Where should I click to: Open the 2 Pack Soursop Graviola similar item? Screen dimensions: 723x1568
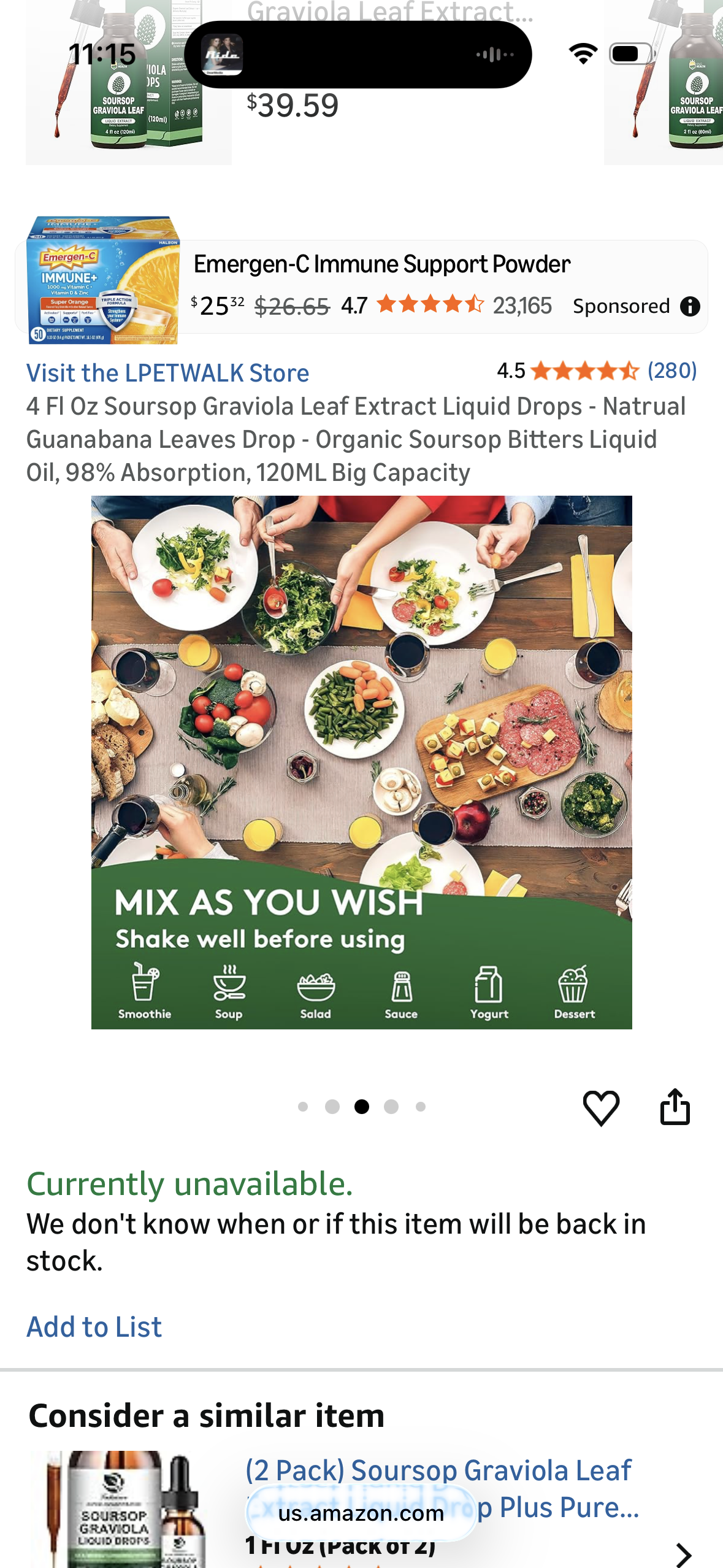[438, 1472]
